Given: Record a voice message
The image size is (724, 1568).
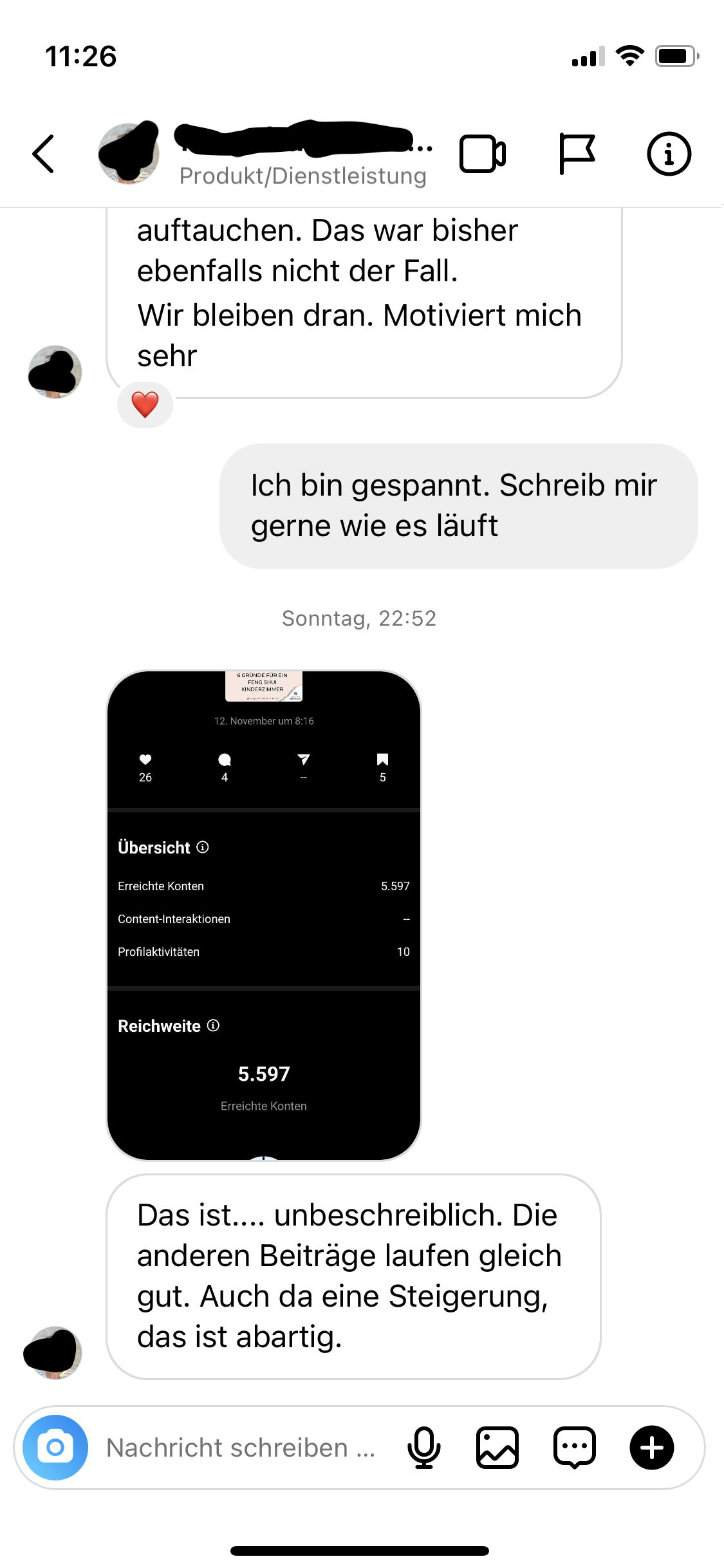Looking at the screenshot, I should point(424,1448).
